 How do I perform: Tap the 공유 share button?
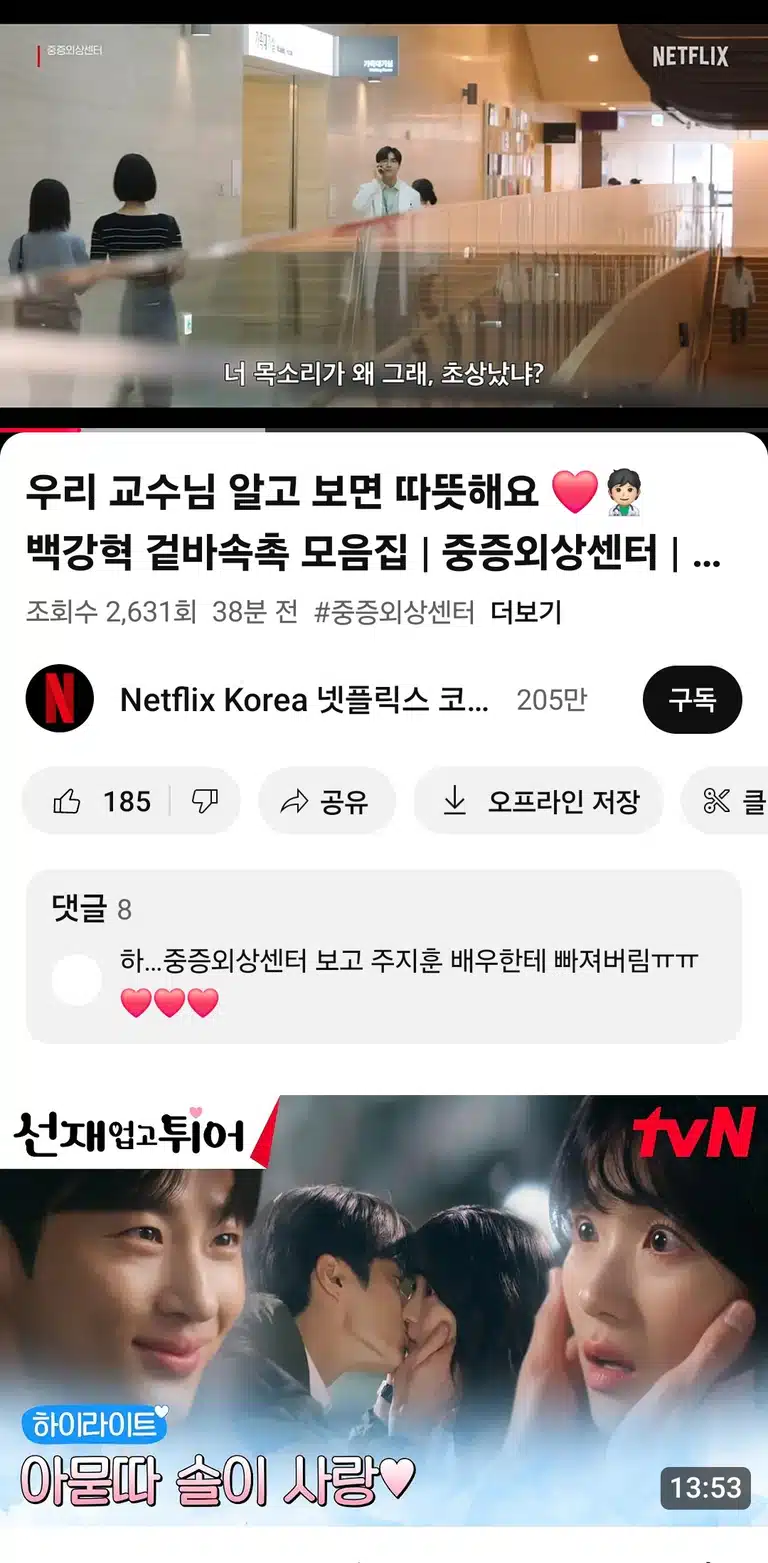click(x=327, y=801)
